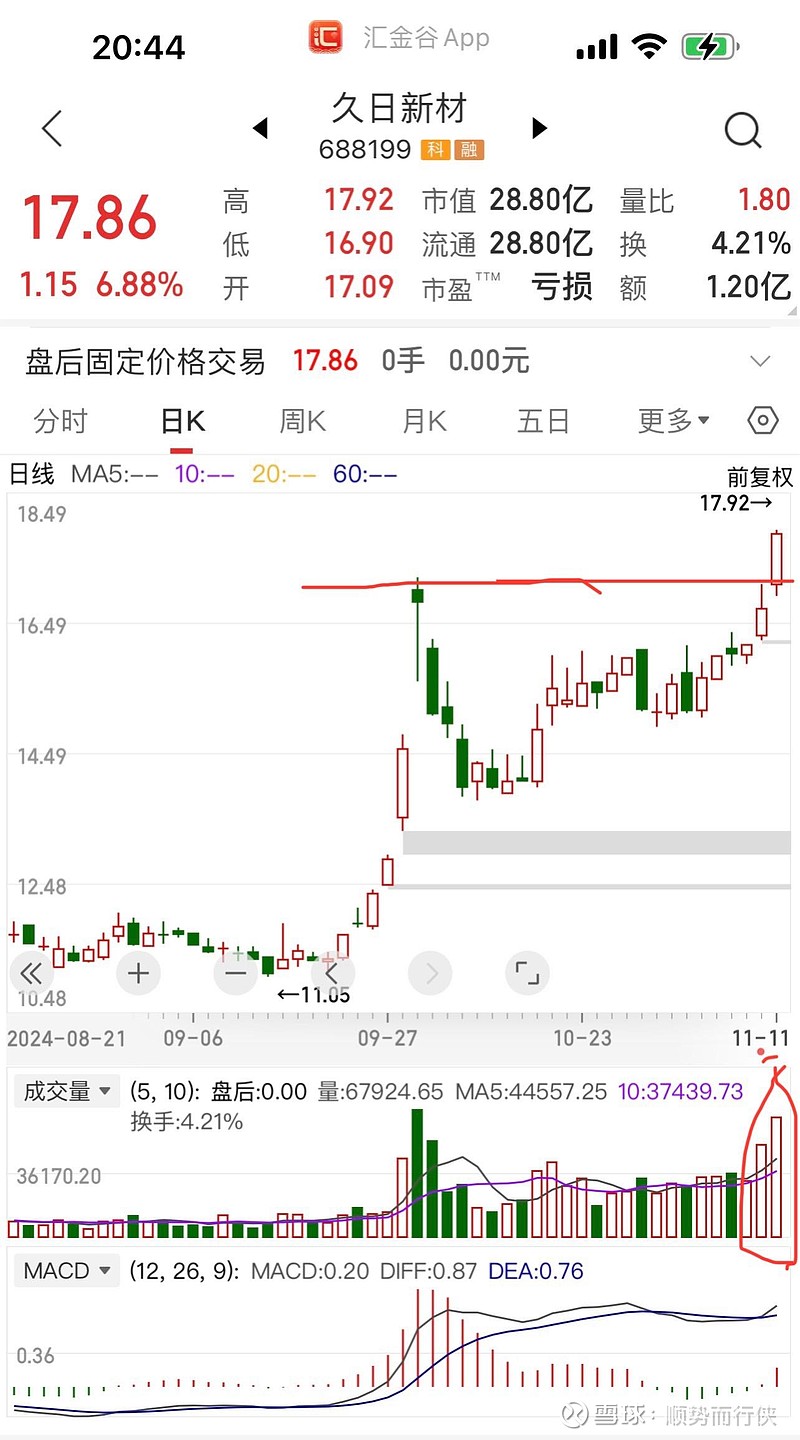Zoom in the chart with plus icon
800x1440 pixels.
click(138, 972)
